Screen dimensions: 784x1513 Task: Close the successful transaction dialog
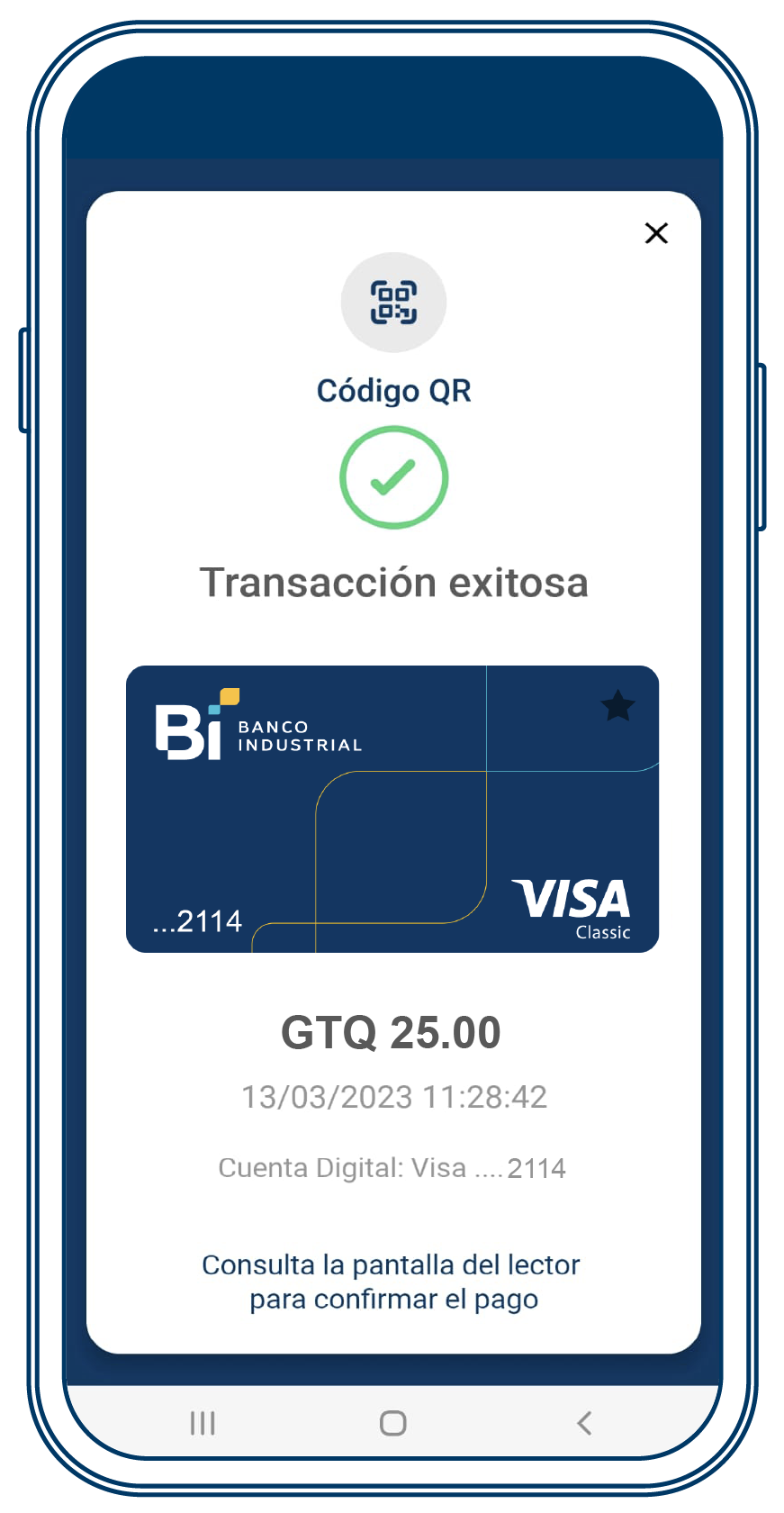pos(656,233)
